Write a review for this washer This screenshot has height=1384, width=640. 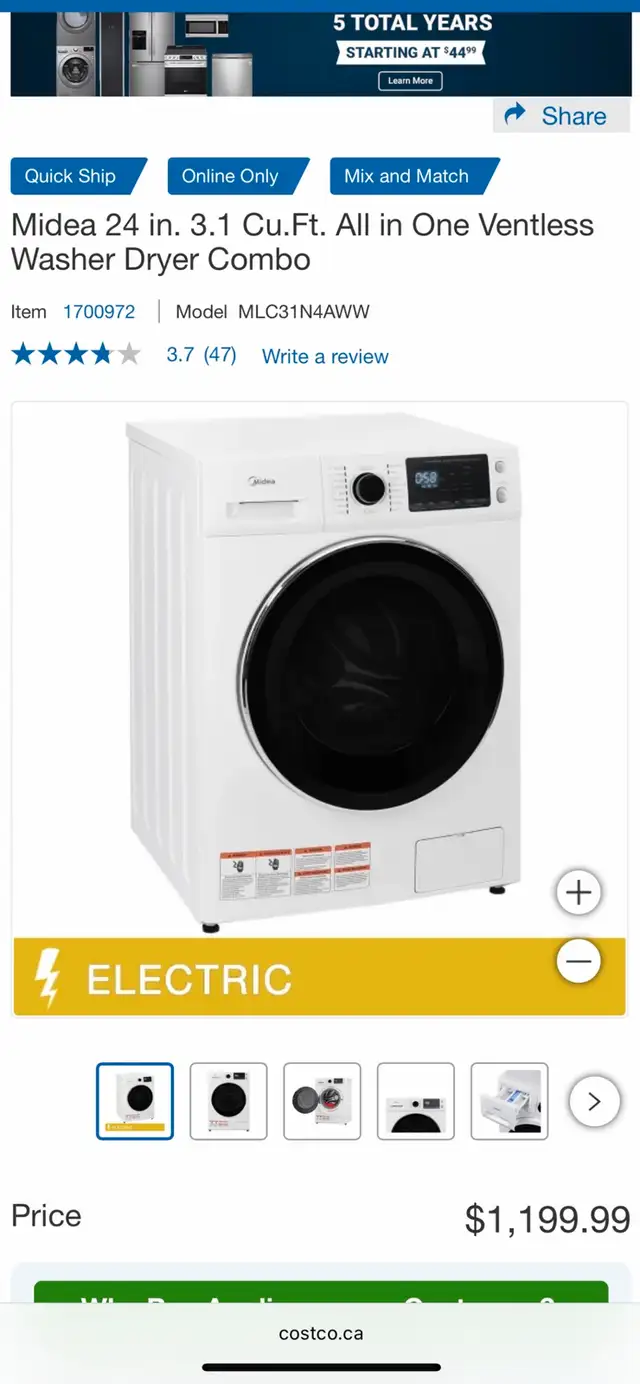325,357
